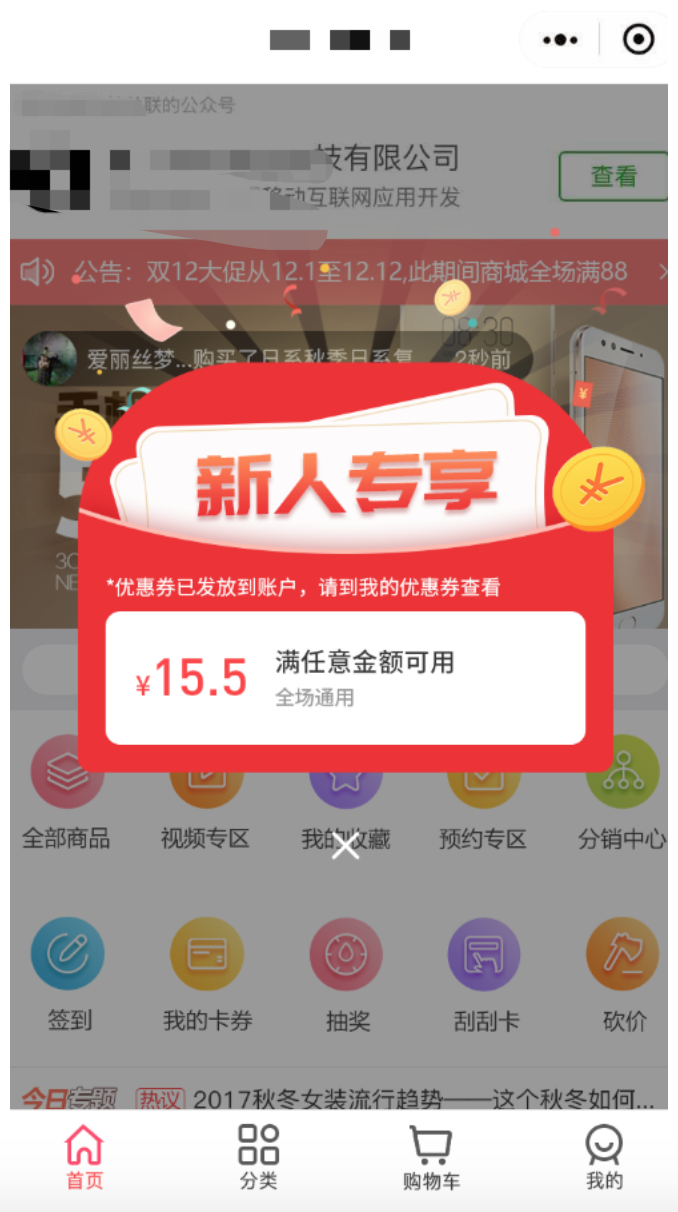
Task: Tap the green 查看 button
Action: pos(613,177)
